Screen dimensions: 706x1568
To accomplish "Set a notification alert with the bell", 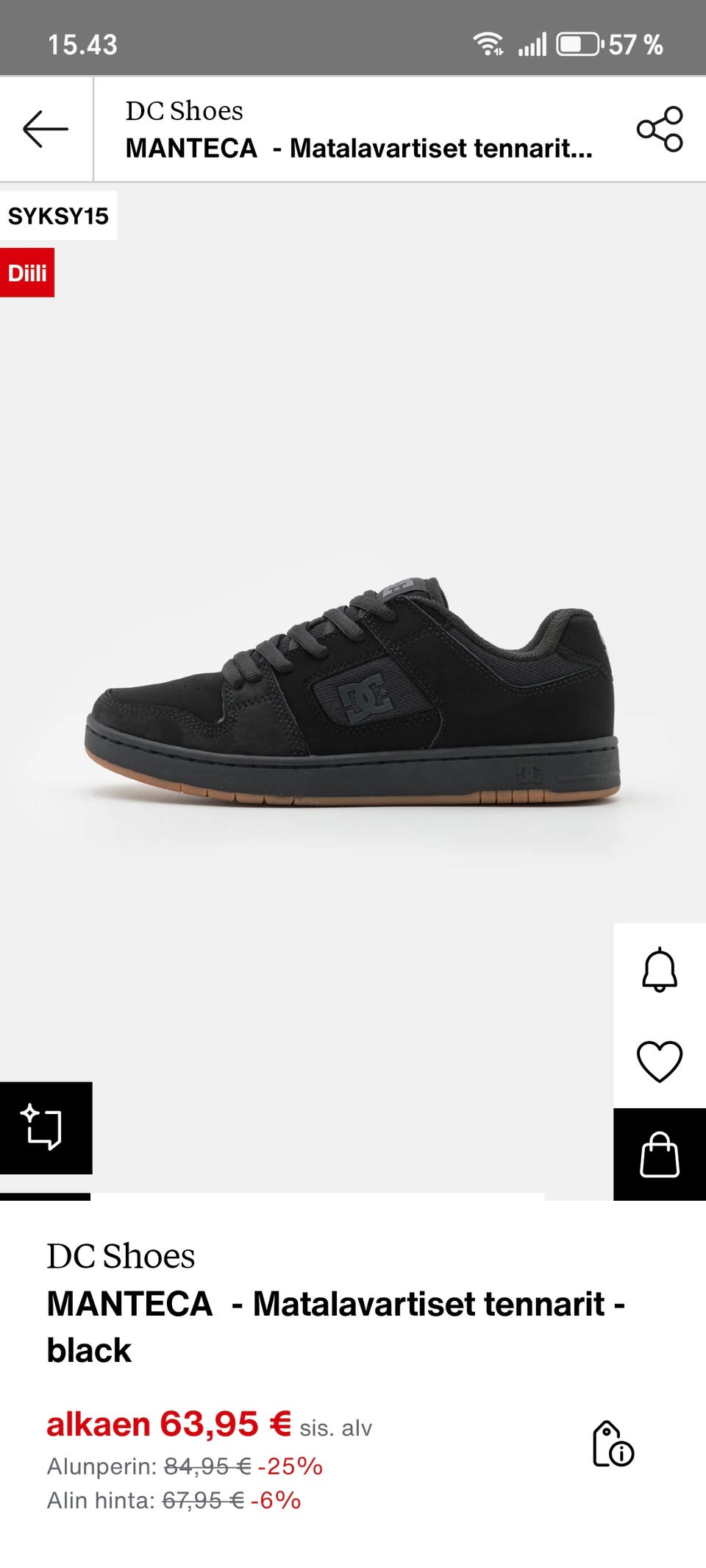I will click(660, 970).
